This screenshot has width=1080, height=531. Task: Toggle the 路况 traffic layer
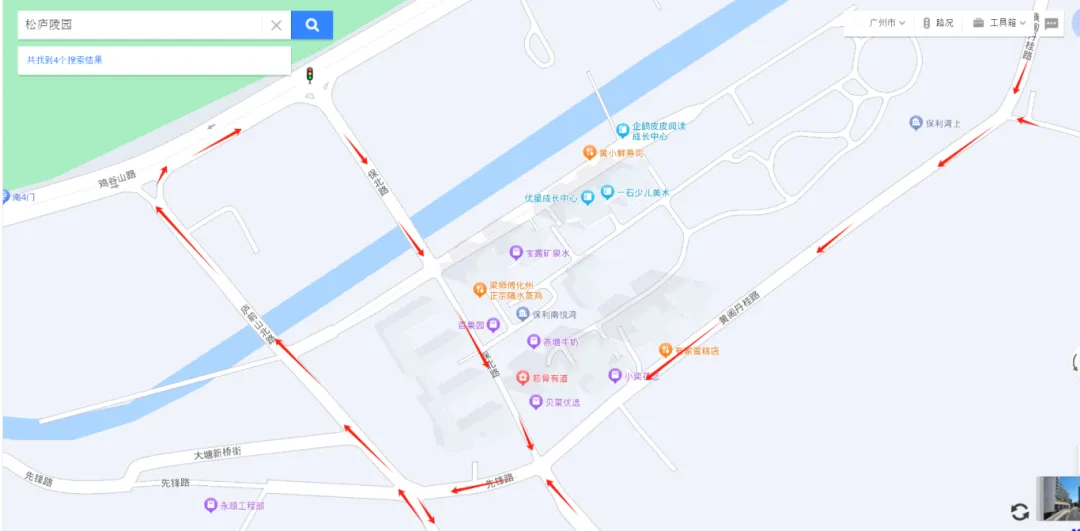click(x=938, y=22)
